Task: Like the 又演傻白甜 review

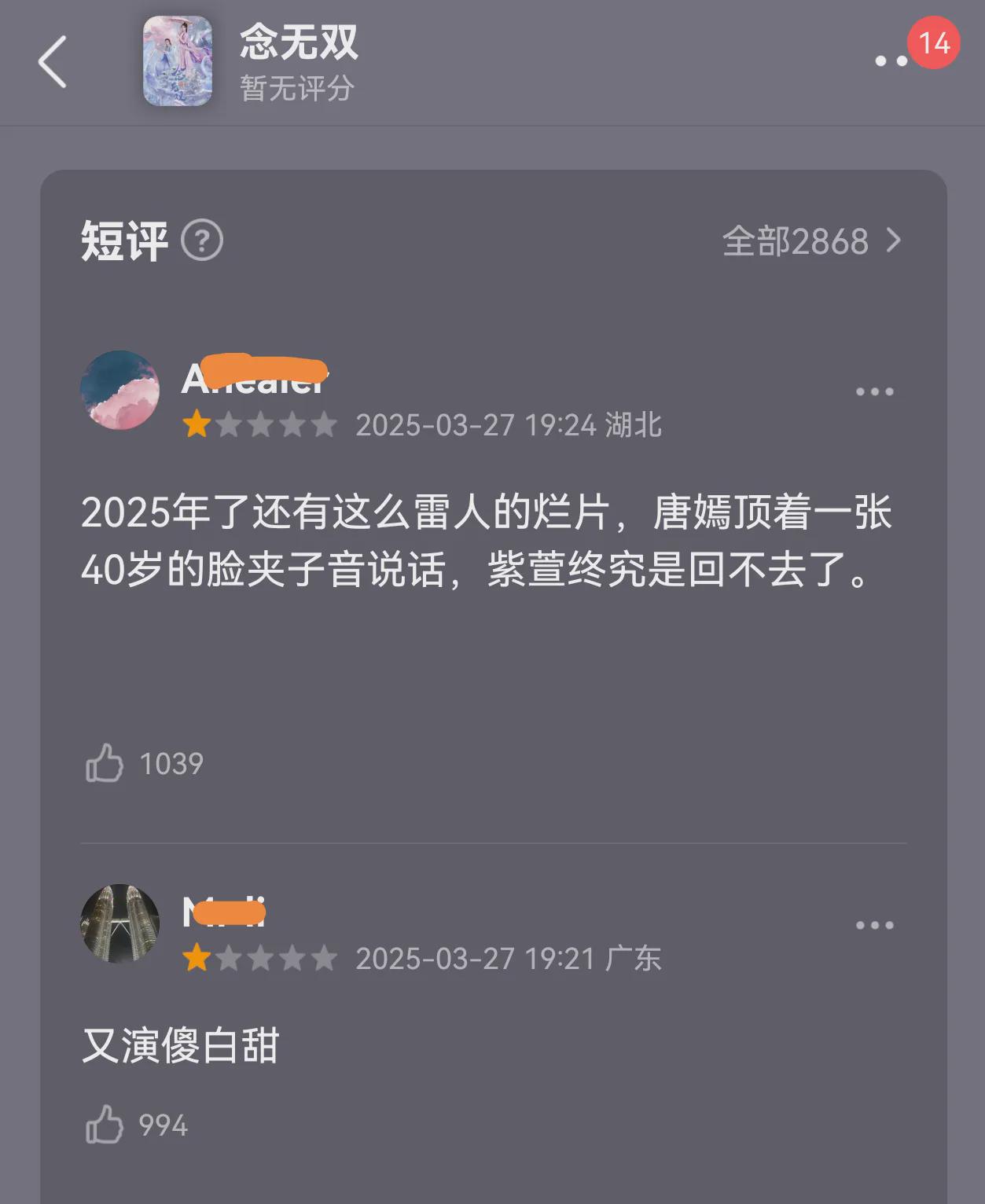Action: [x=105, y=1125]
